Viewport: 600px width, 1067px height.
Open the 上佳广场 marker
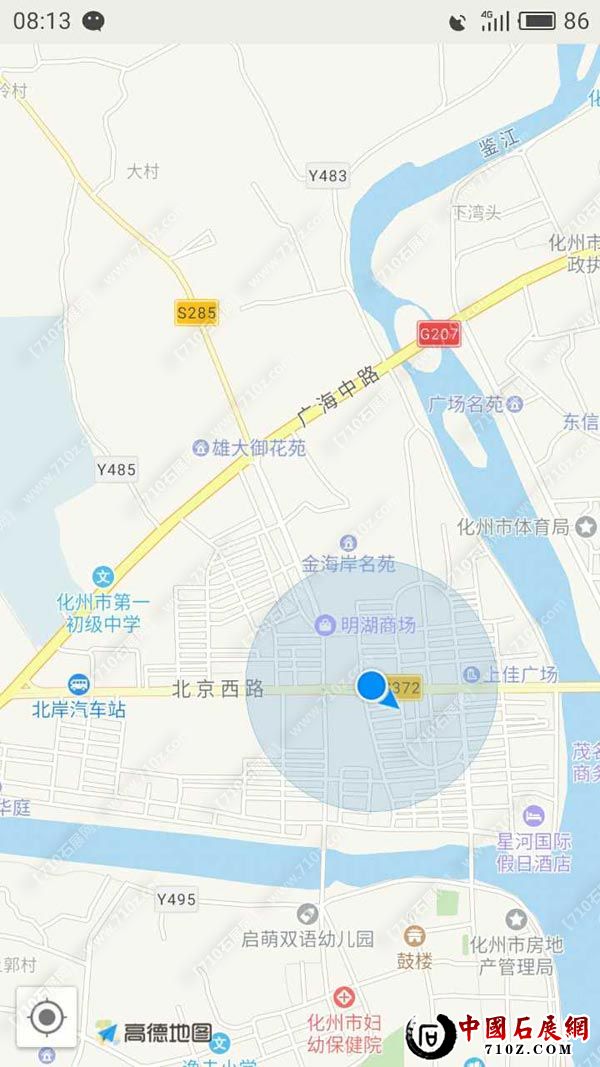point(472,674)
